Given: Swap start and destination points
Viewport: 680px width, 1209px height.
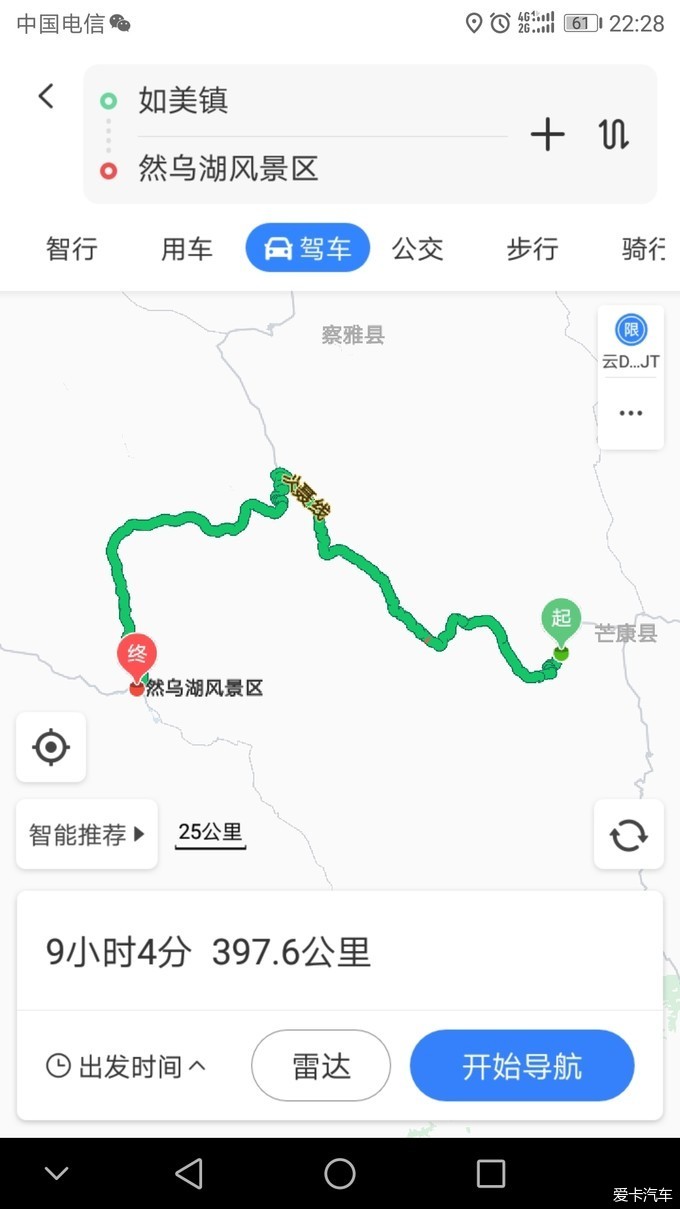Looking at the screenshot, I should click(614, 134).
